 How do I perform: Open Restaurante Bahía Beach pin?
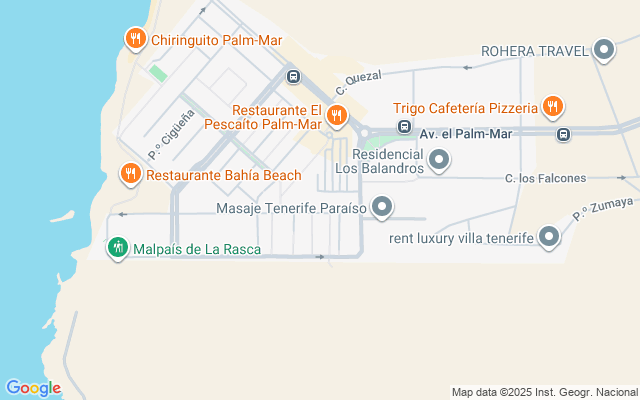tap(130, 174)
